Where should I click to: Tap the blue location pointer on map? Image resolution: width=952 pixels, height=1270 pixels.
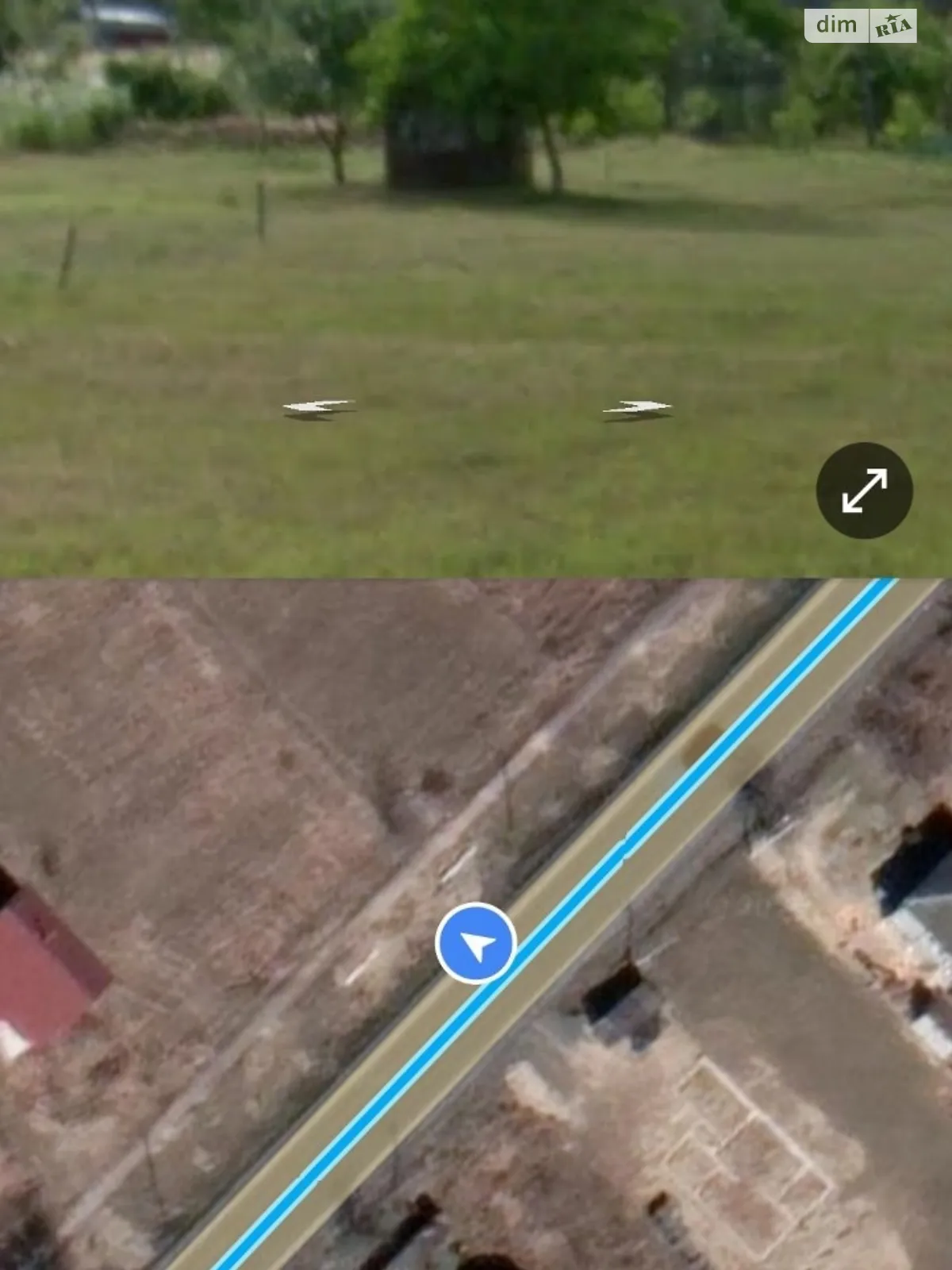(476, 944)
